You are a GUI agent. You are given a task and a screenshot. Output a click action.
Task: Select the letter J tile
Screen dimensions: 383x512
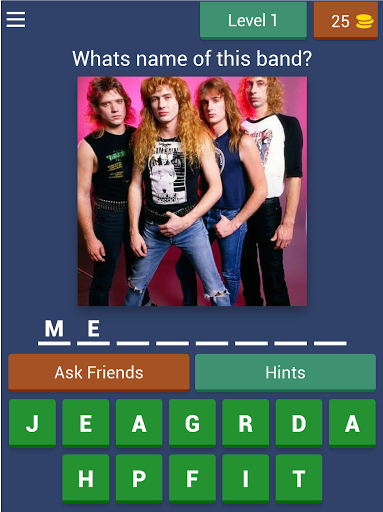point(32,423)
